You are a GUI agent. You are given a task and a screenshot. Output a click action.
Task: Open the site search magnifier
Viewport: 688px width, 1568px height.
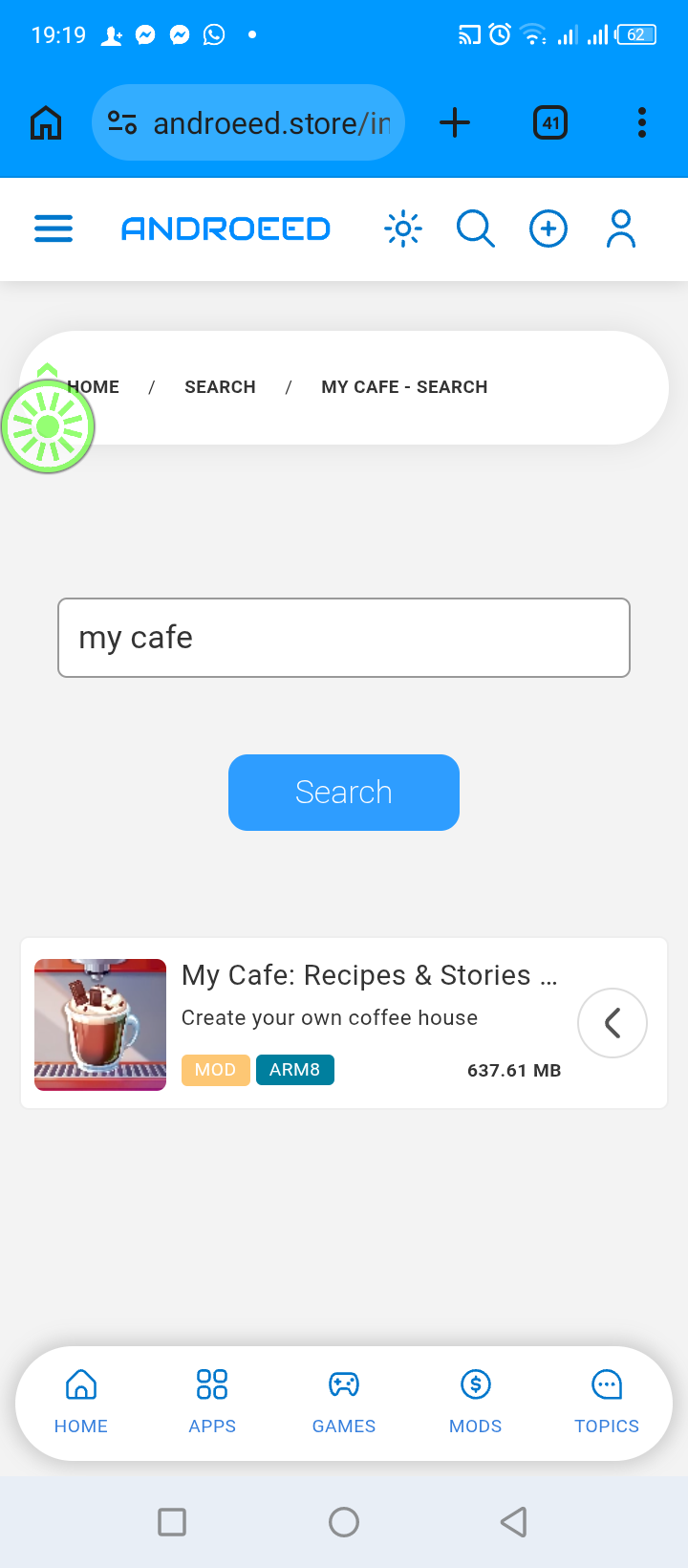[475, 229]
